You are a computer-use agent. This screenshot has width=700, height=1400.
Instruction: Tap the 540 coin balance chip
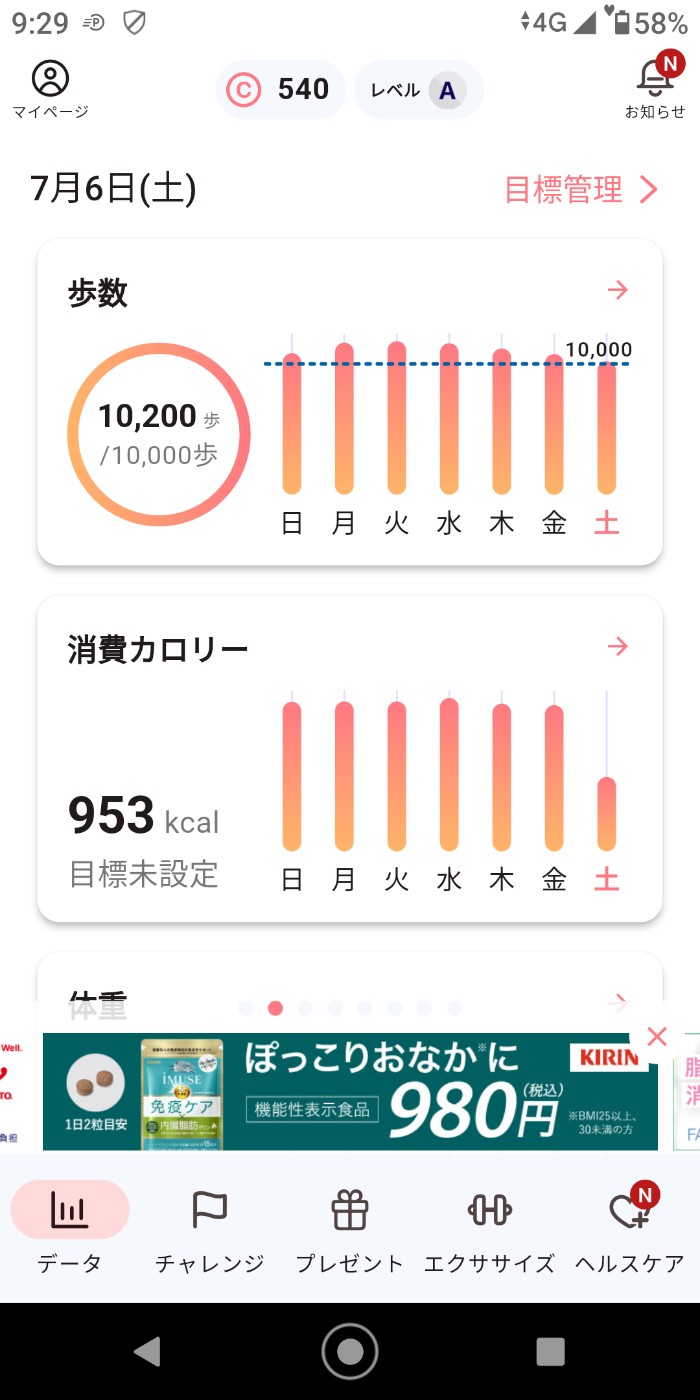[280, 90]
